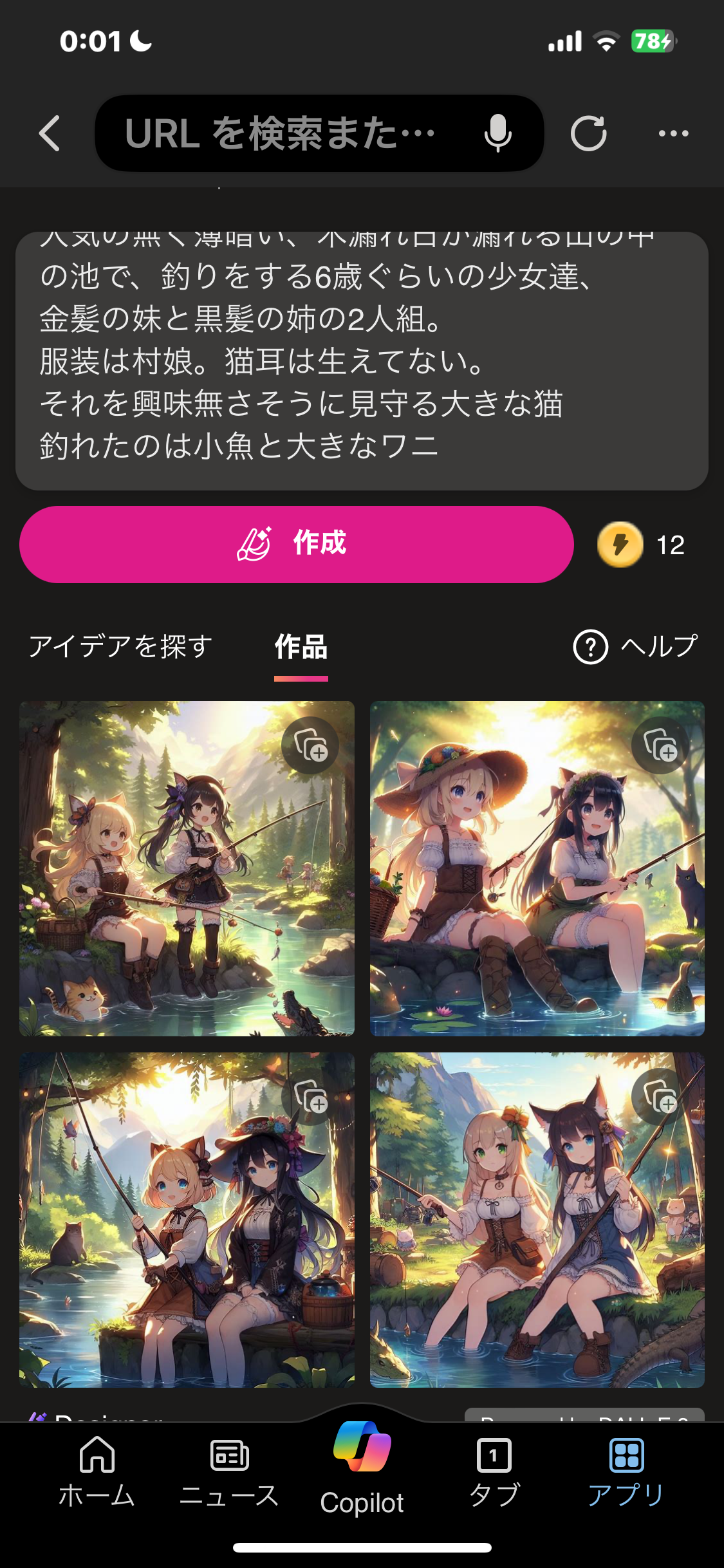Viewport: 724px width, 1568px height.
Task: Select the 作品 tab
Action: pyautogui.click(x=301, y=647)
